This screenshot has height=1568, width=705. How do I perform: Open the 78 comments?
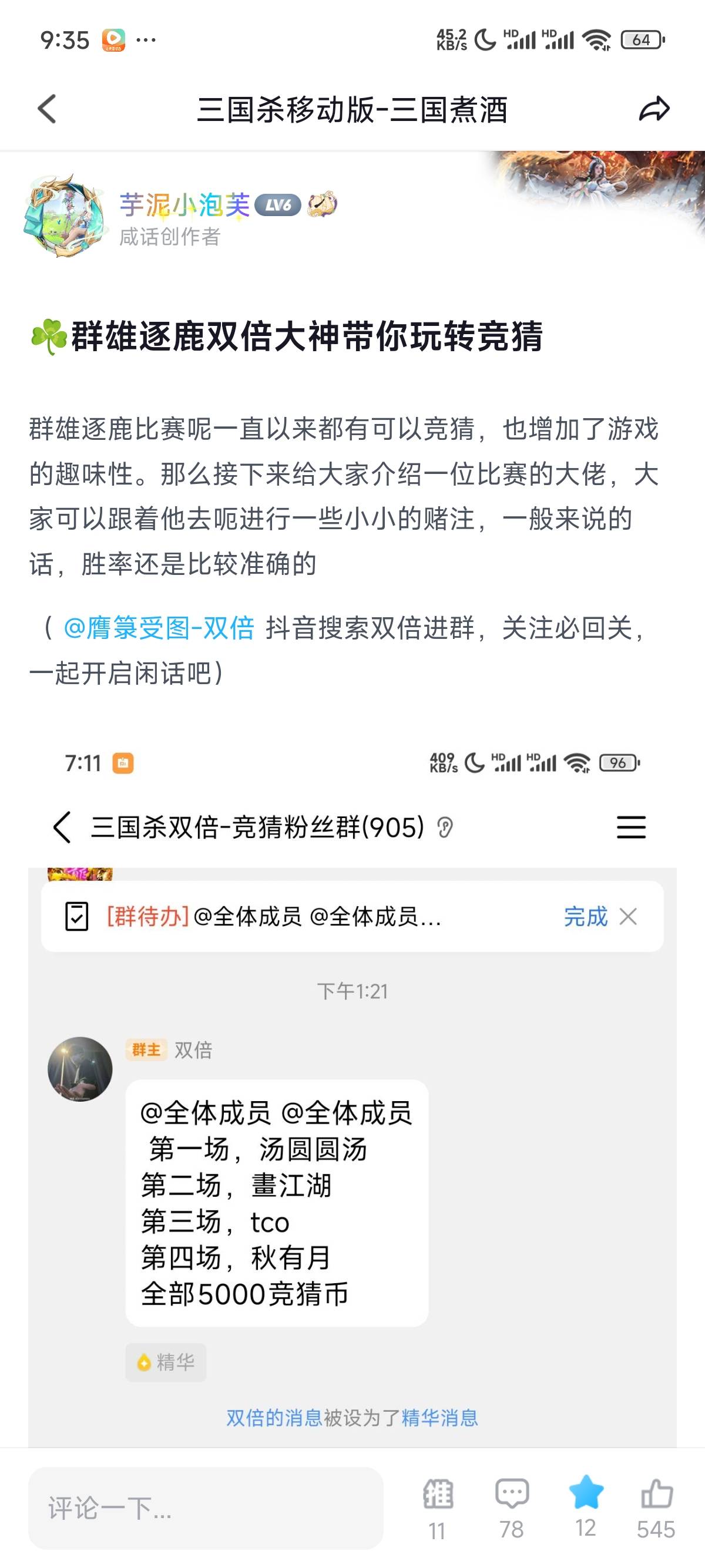511,1509
